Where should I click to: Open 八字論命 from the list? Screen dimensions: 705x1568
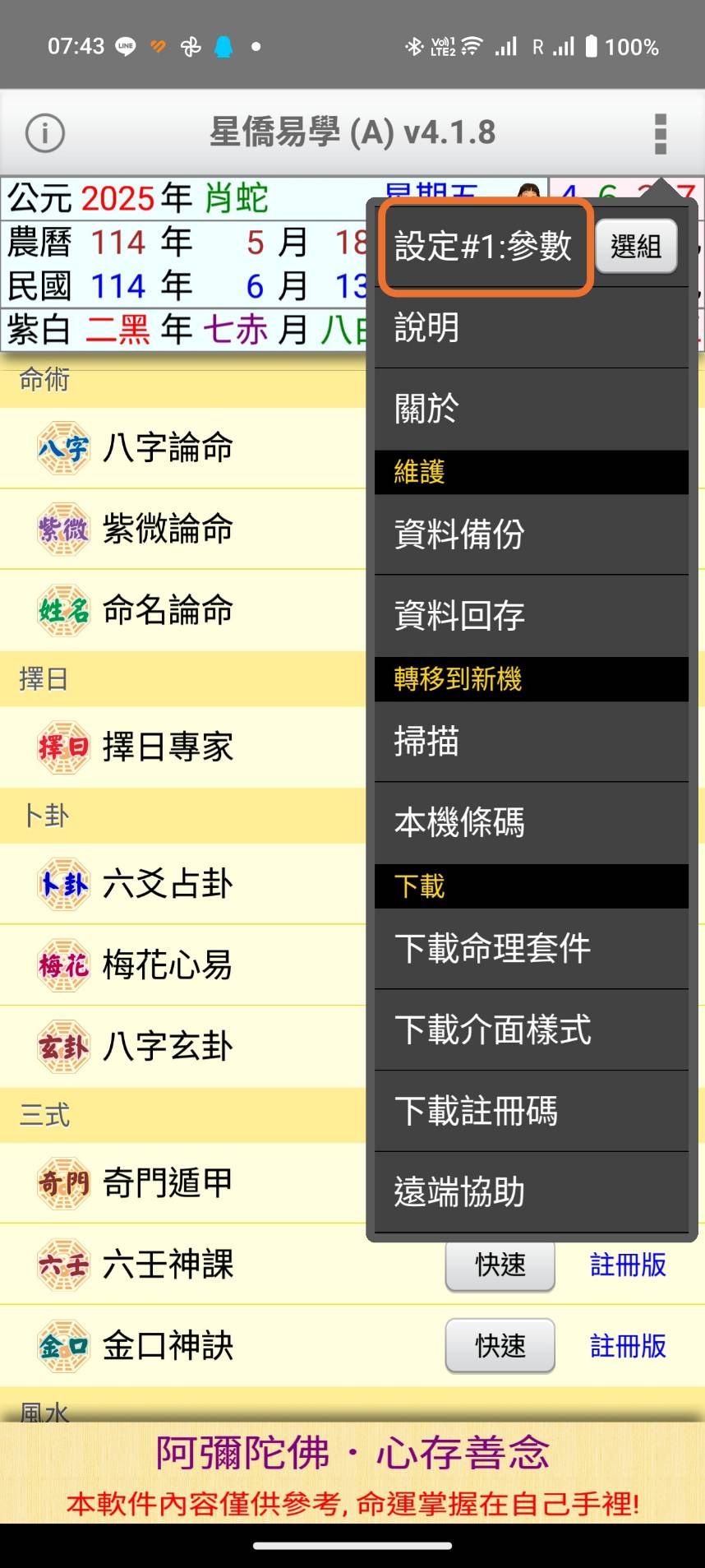tap(168, 448)
